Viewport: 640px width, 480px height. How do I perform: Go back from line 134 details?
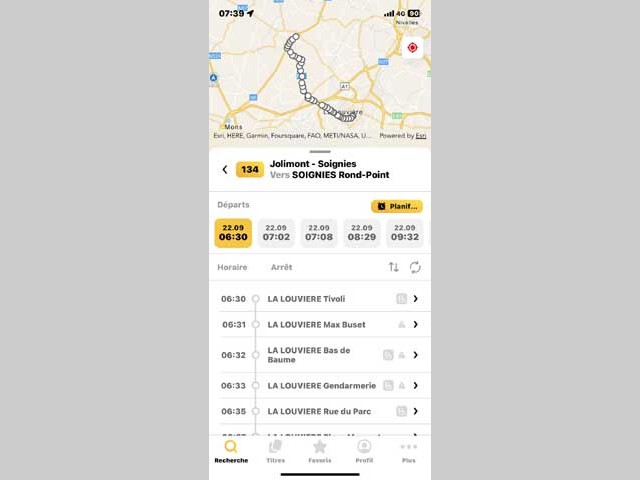pos(225,170)
